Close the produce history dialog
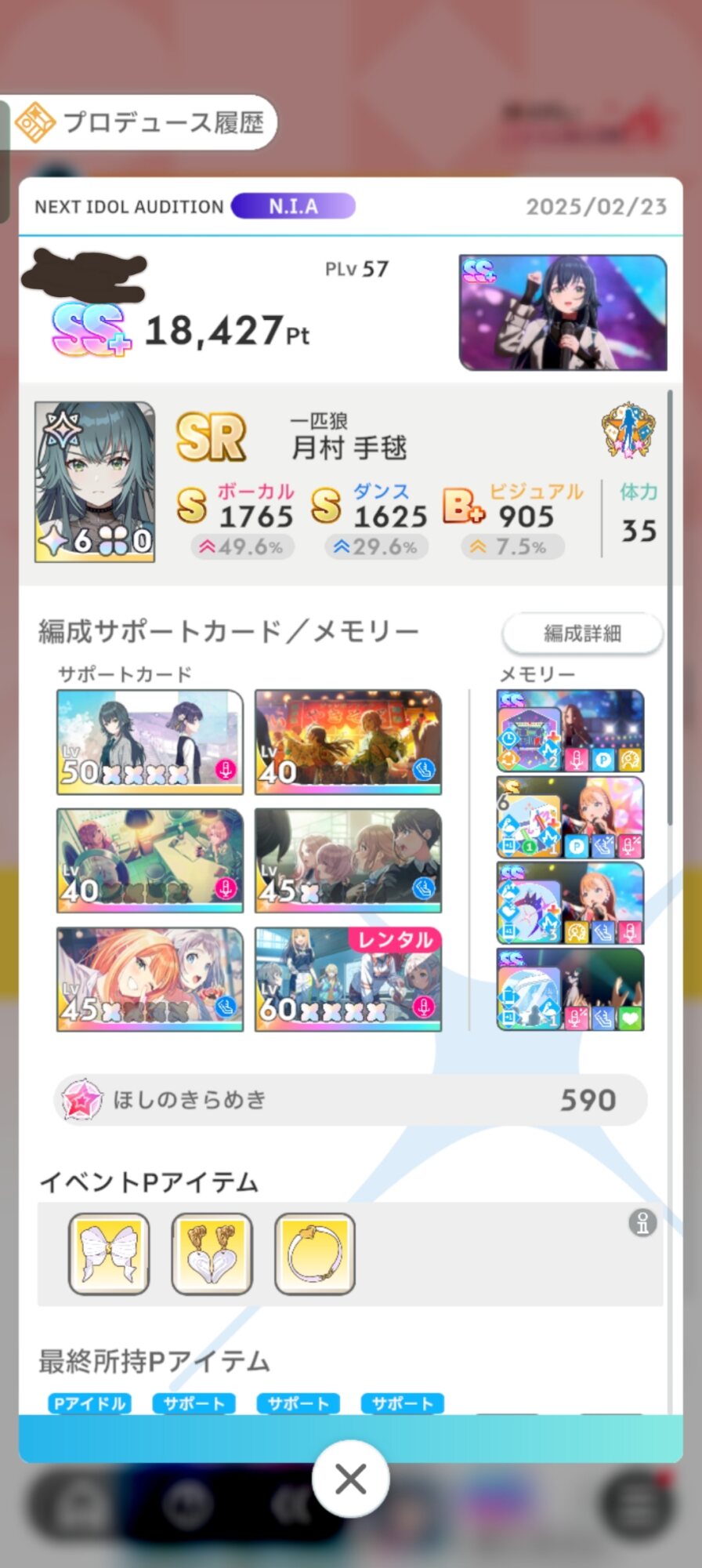 pyautogui.click(x=350, y=1479)
